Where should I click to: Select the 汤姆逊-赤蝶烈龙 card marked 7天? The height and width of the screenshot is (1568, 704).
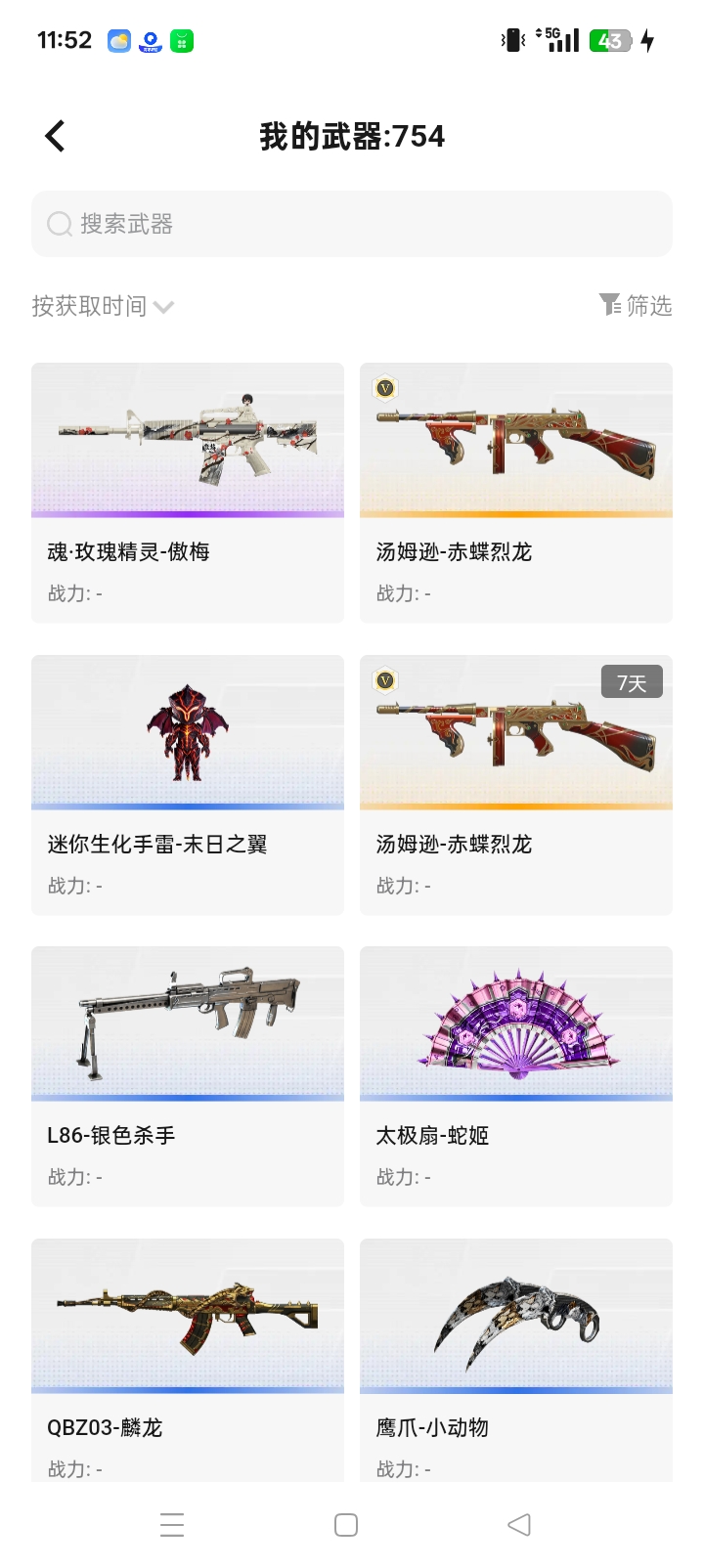pyautogui.click(x=516, y=785)
